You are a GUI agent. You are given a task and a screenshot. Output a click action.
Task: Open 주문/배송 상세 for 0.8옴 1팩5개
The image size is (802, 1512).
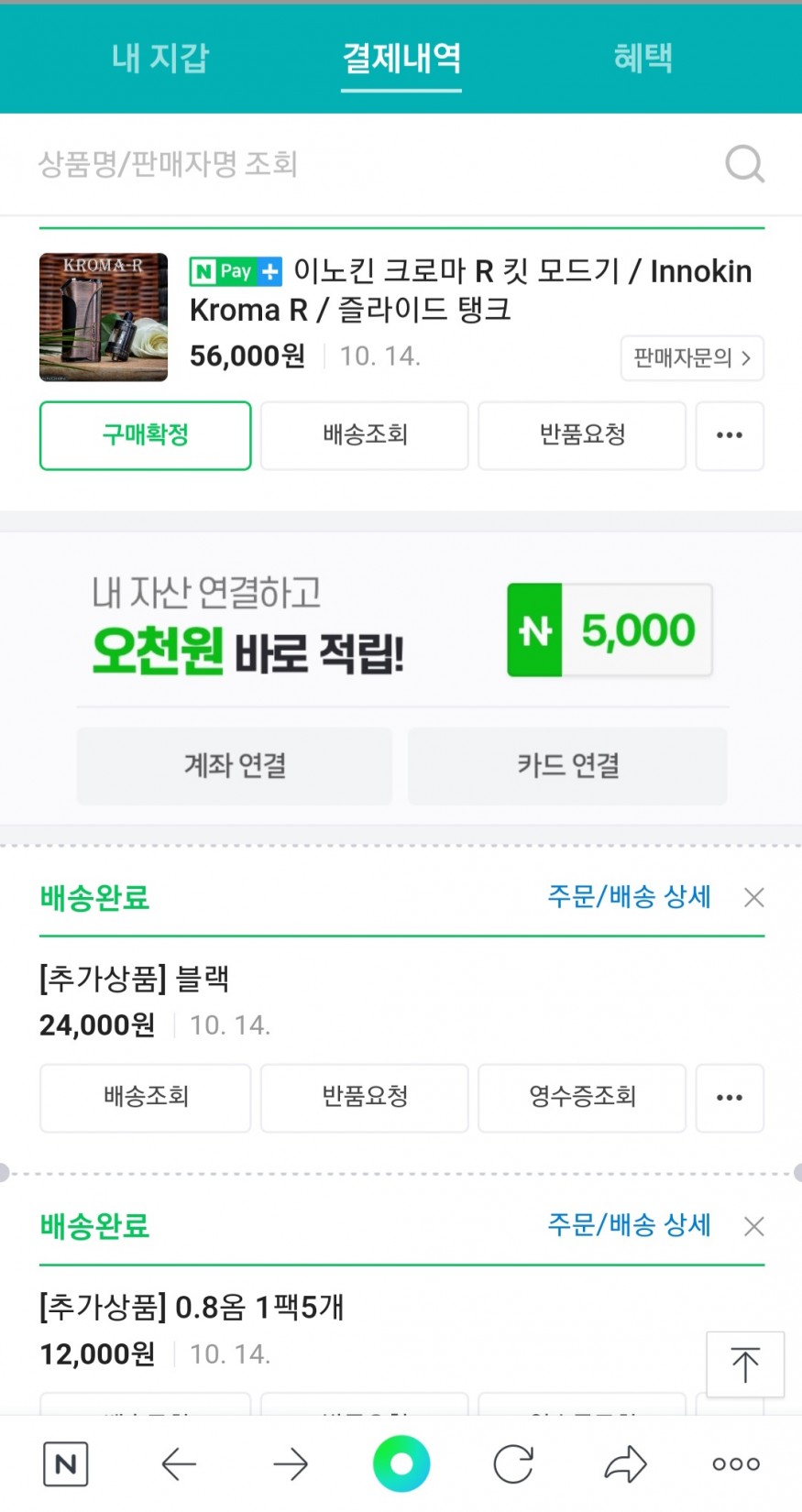(x=629, y=1225)
